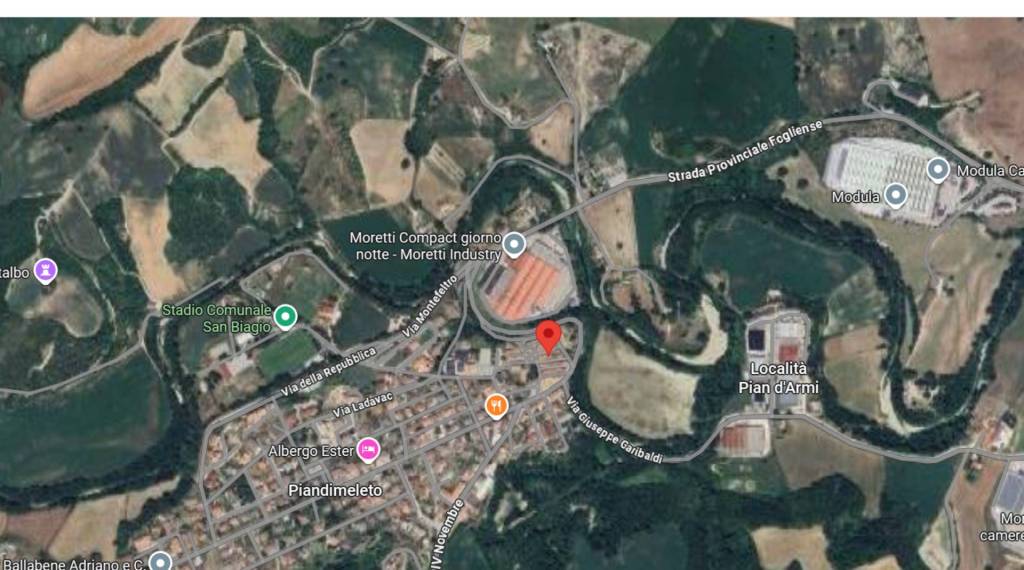
Task: Open the purple castle landmark marker
Action: click(x=45, y=270)
